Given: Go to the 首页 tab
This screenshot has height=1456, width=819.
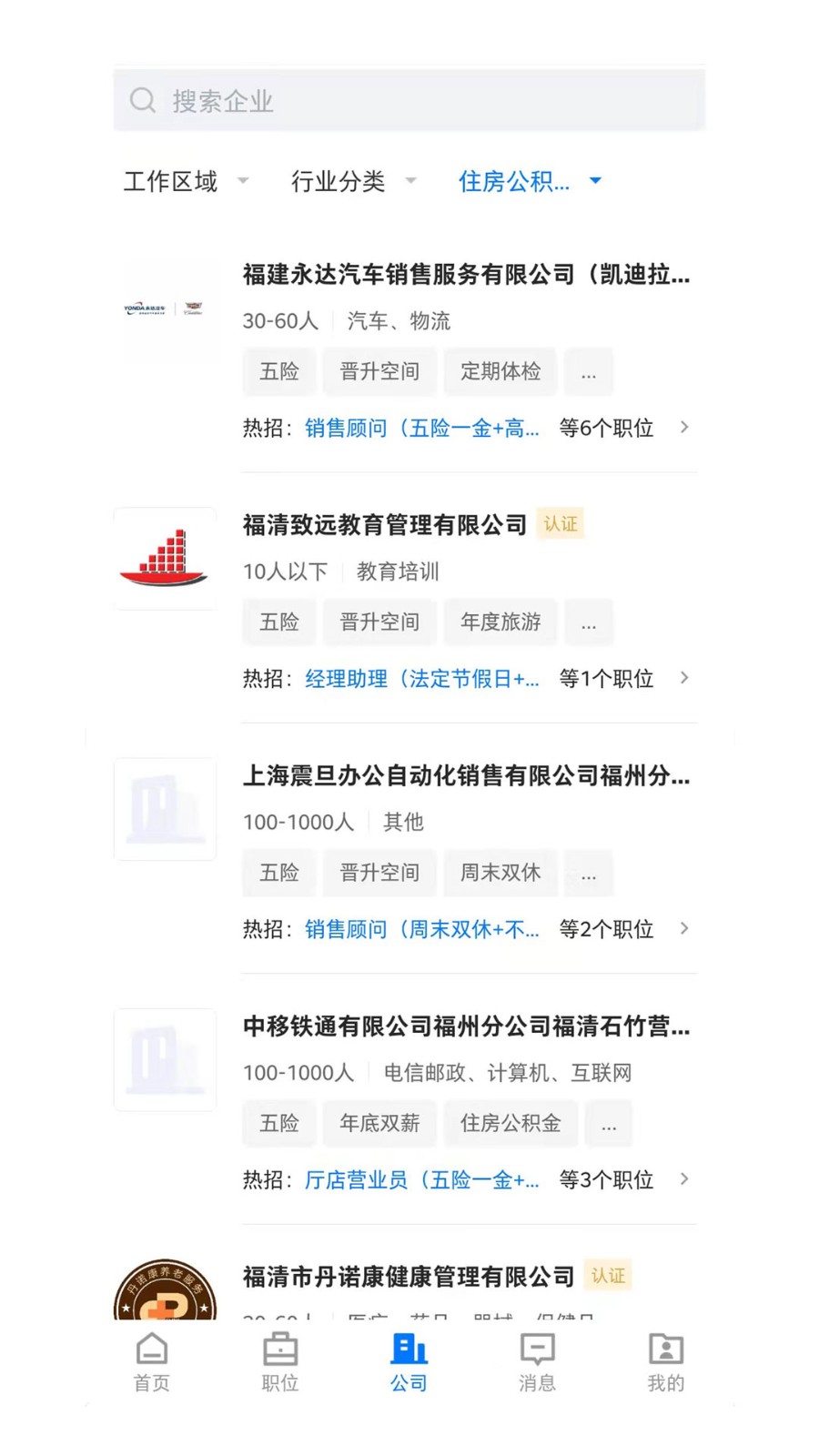Looking at the screenshot, I should click(x=152, y=1362).
